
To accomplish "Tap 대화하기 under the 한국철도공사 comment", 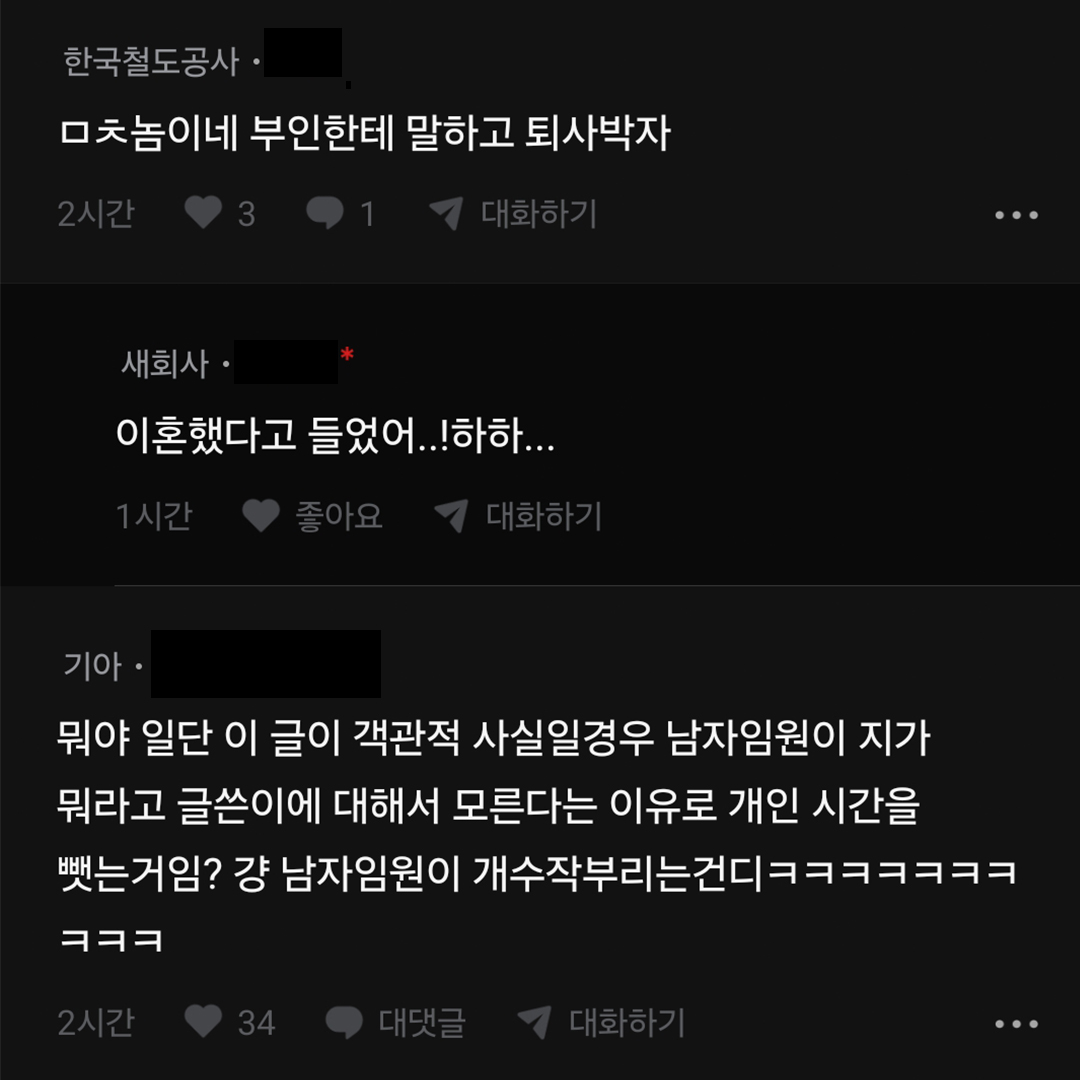I will tap(514, 213).
